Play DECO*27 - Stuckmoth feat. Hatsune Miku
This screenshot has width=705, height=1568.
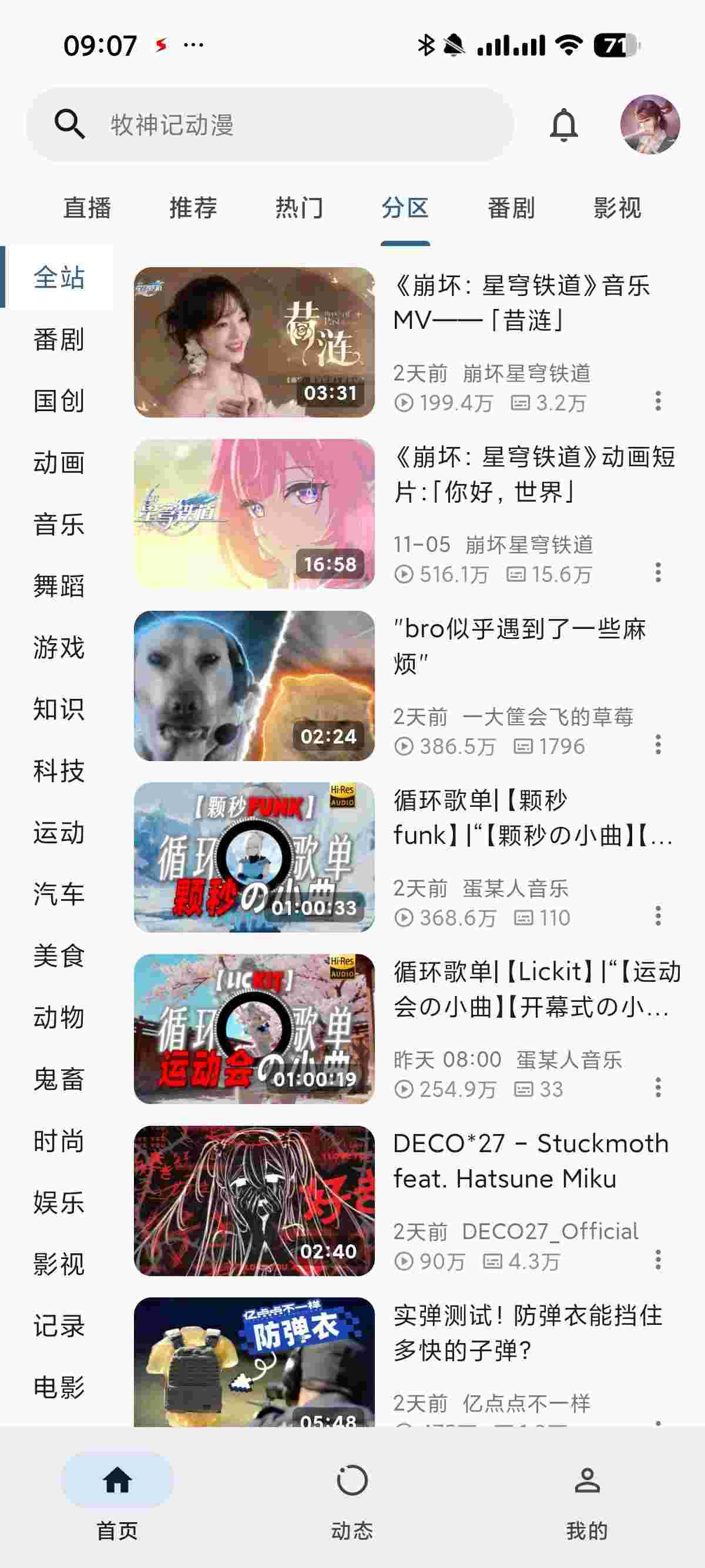point(254,1200)
